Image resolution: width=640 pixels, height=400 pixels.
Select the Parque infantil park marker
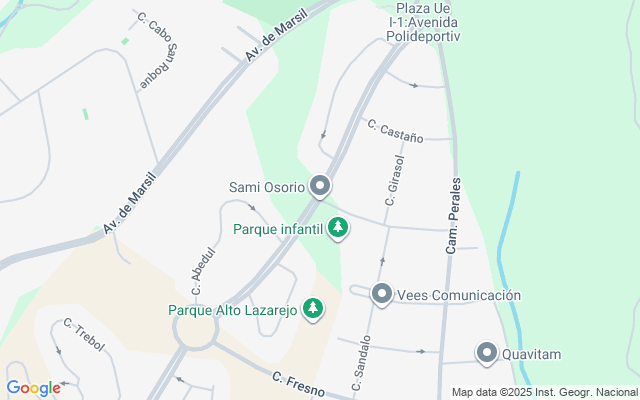tap(339, 228)
